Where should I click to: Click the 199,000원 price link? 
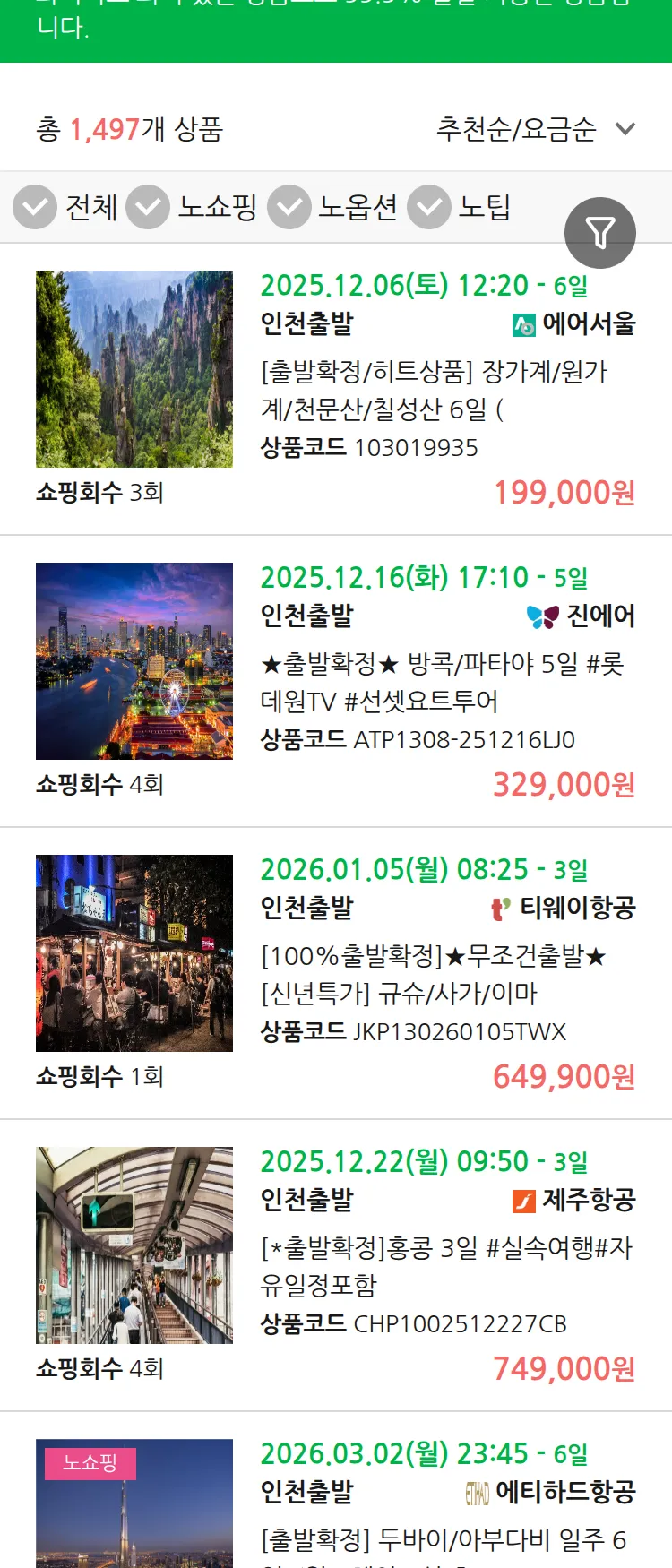(563, 494)
